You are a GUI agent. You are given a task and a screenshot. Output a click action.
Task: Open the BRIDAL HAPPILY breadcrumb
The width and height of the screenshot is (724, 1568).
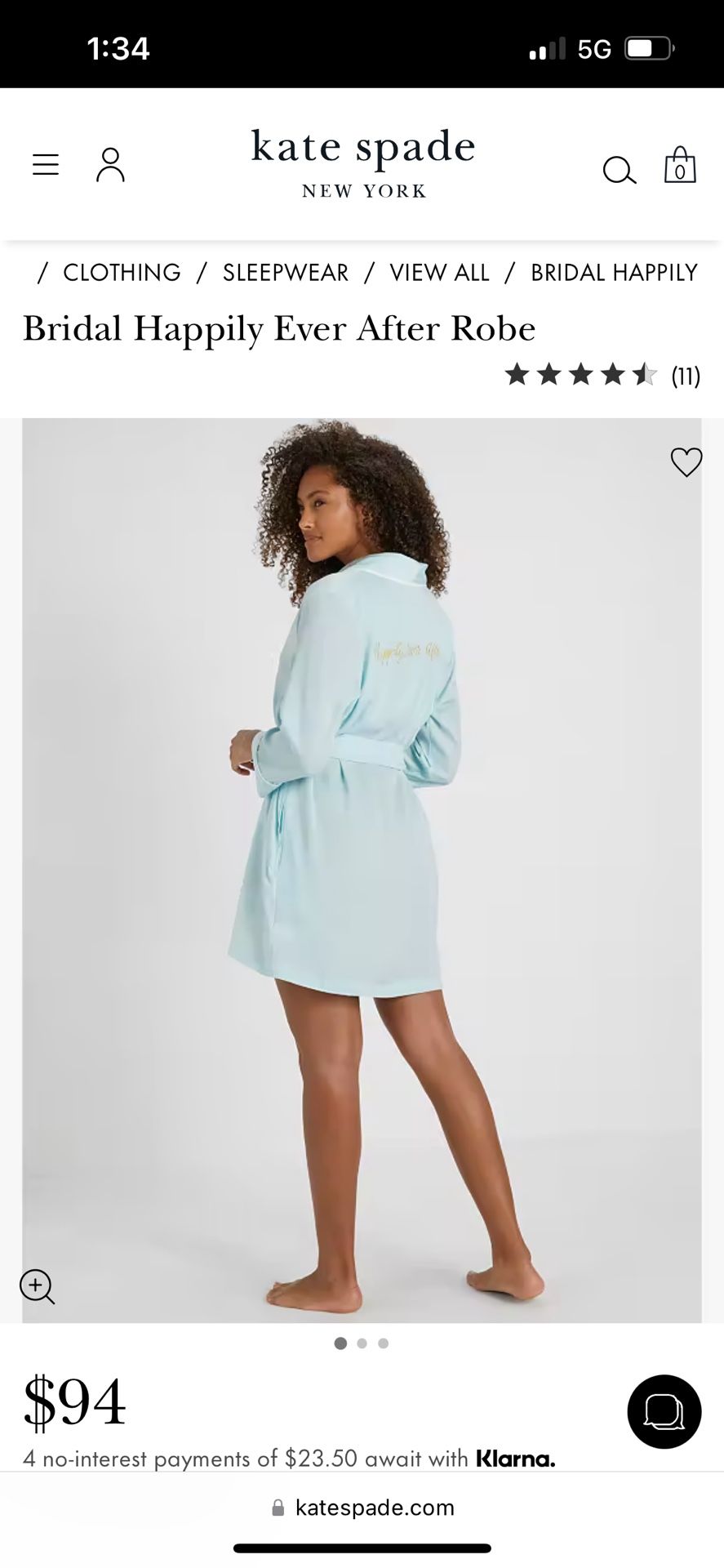point(613,272)
